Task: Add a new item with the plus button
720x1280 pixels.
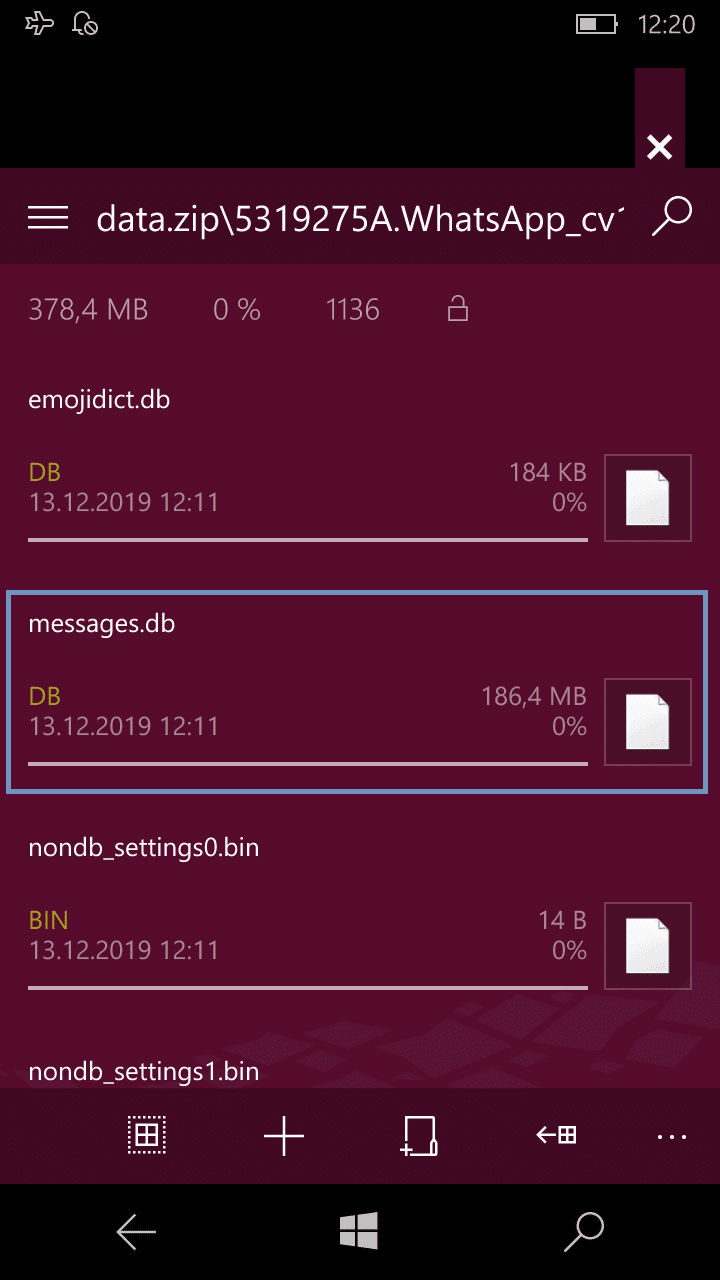Action: point(284,1136)
